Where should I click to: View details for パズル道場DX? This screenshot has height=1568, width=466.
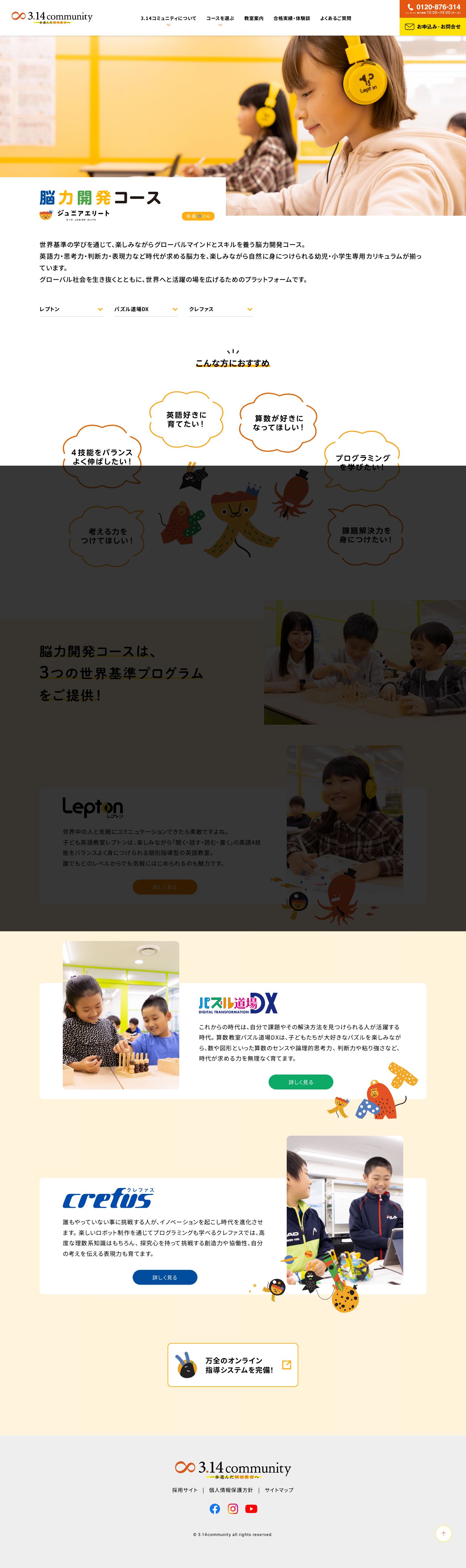300,1082
